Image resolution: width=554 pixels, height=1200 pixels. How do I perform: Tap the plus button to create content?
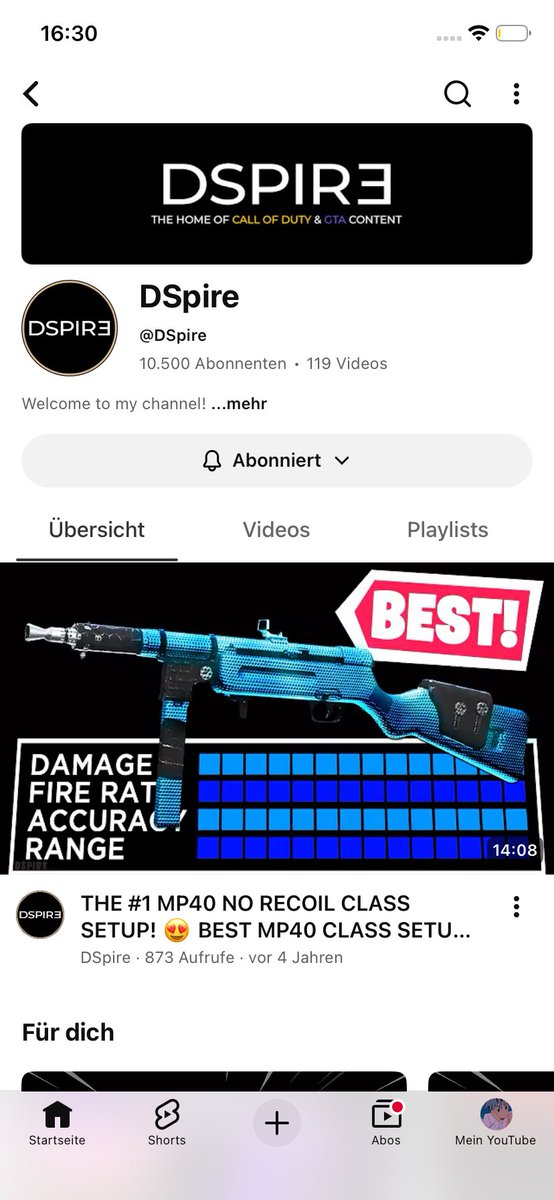[277, 1123]
